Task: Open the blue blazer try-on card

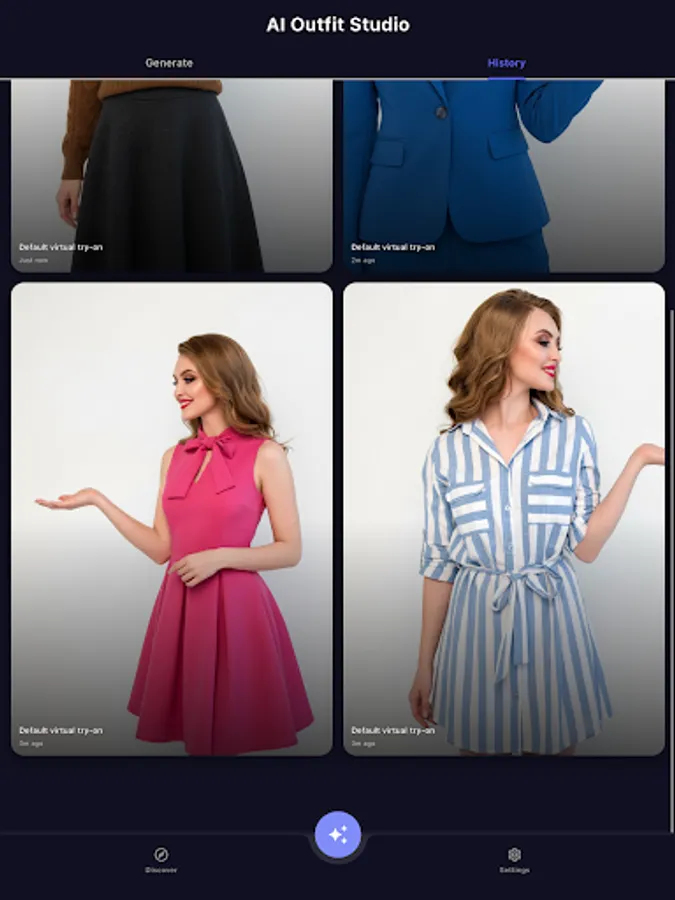Action: (x=504, y=175)
